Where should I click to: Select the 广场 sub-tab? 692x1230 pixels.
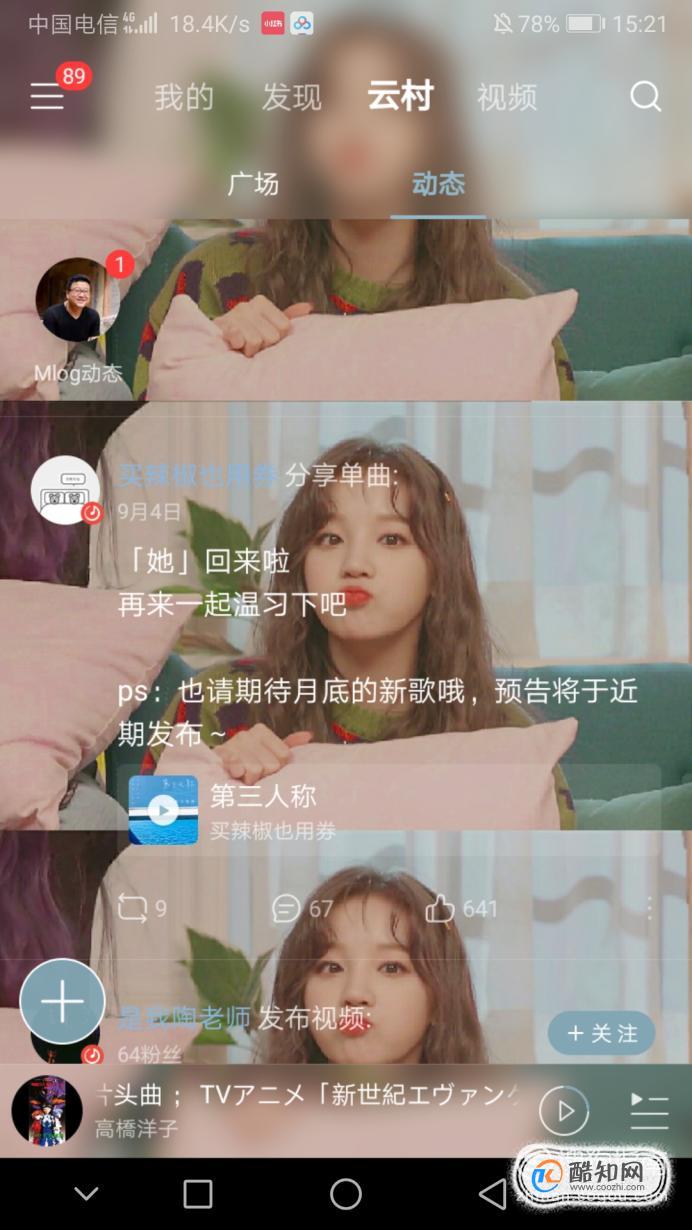(253, 184)
